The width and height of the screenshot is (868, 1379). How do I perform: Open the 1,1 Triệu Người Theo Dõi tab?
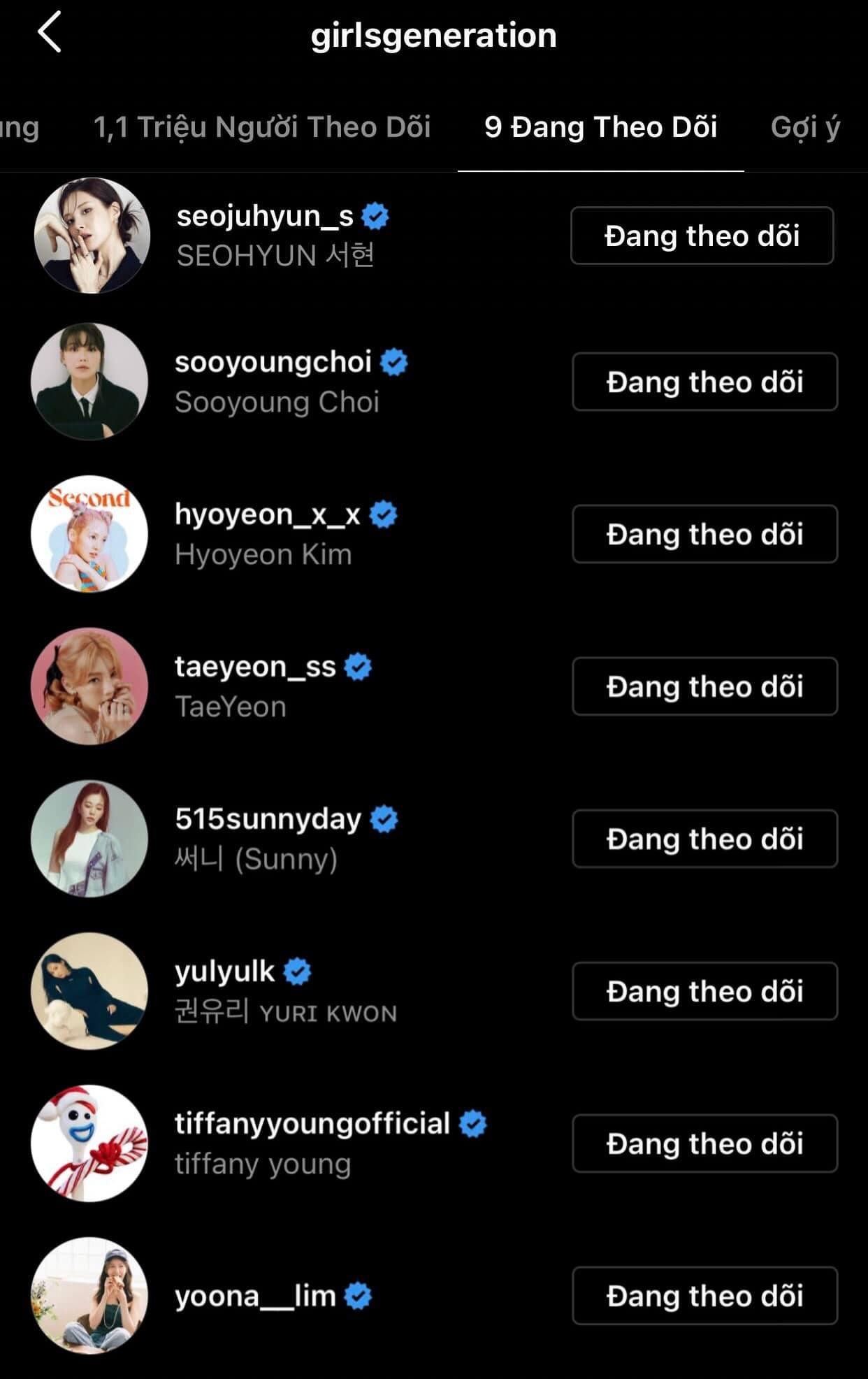pyautogui.click(x=262, y=127)
